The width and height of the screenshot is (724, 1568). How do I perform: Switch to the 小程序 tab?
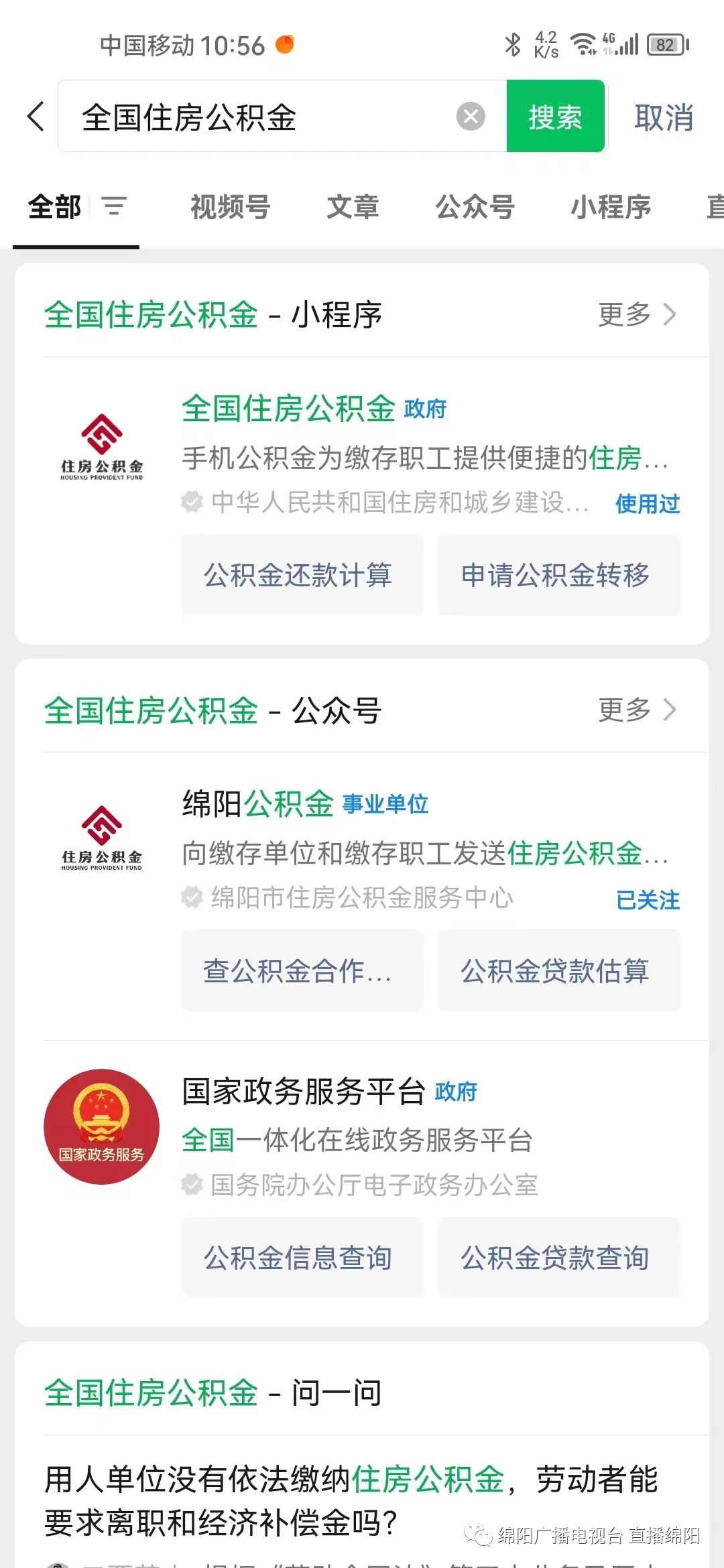(611, 206)
